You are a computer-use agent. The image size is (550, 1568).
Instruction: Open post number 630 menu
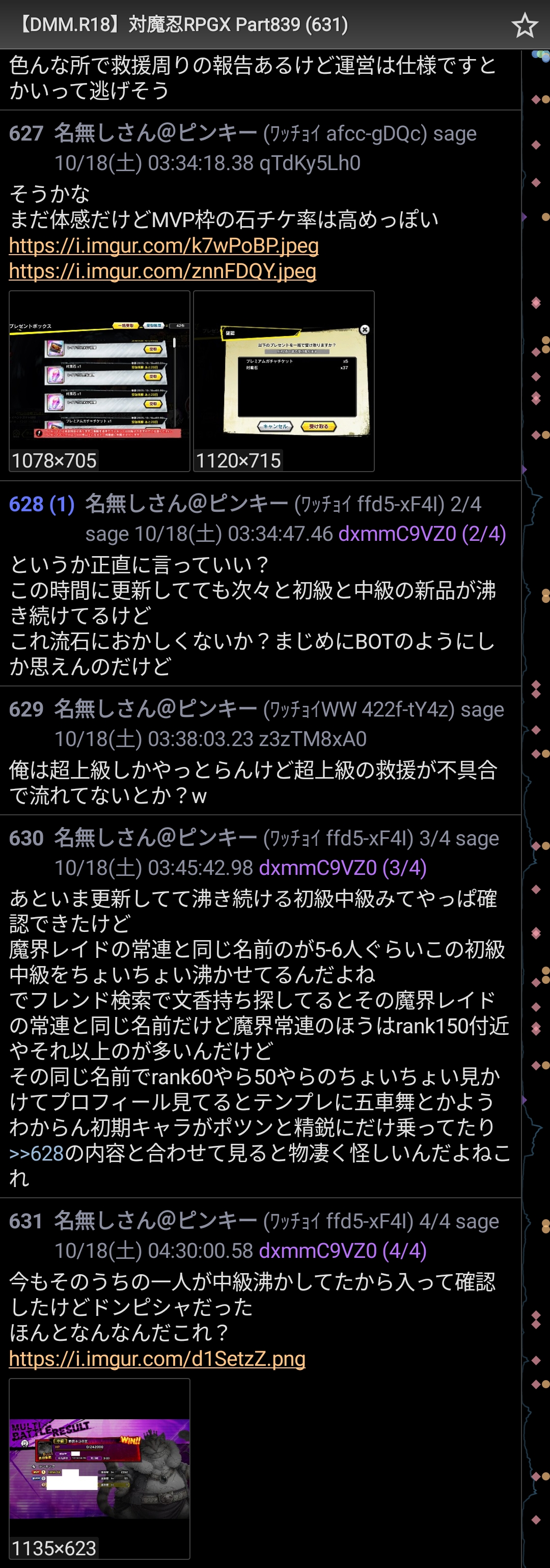[x=26, y=838]
